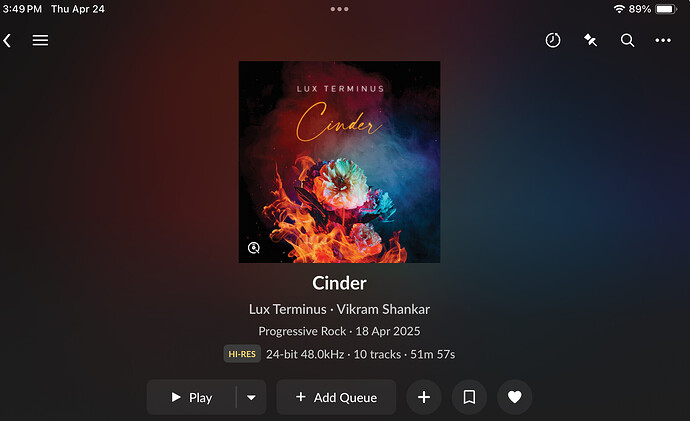Tap the pin icon in top bar
The image size is (690, 421).
coord(590,41)
